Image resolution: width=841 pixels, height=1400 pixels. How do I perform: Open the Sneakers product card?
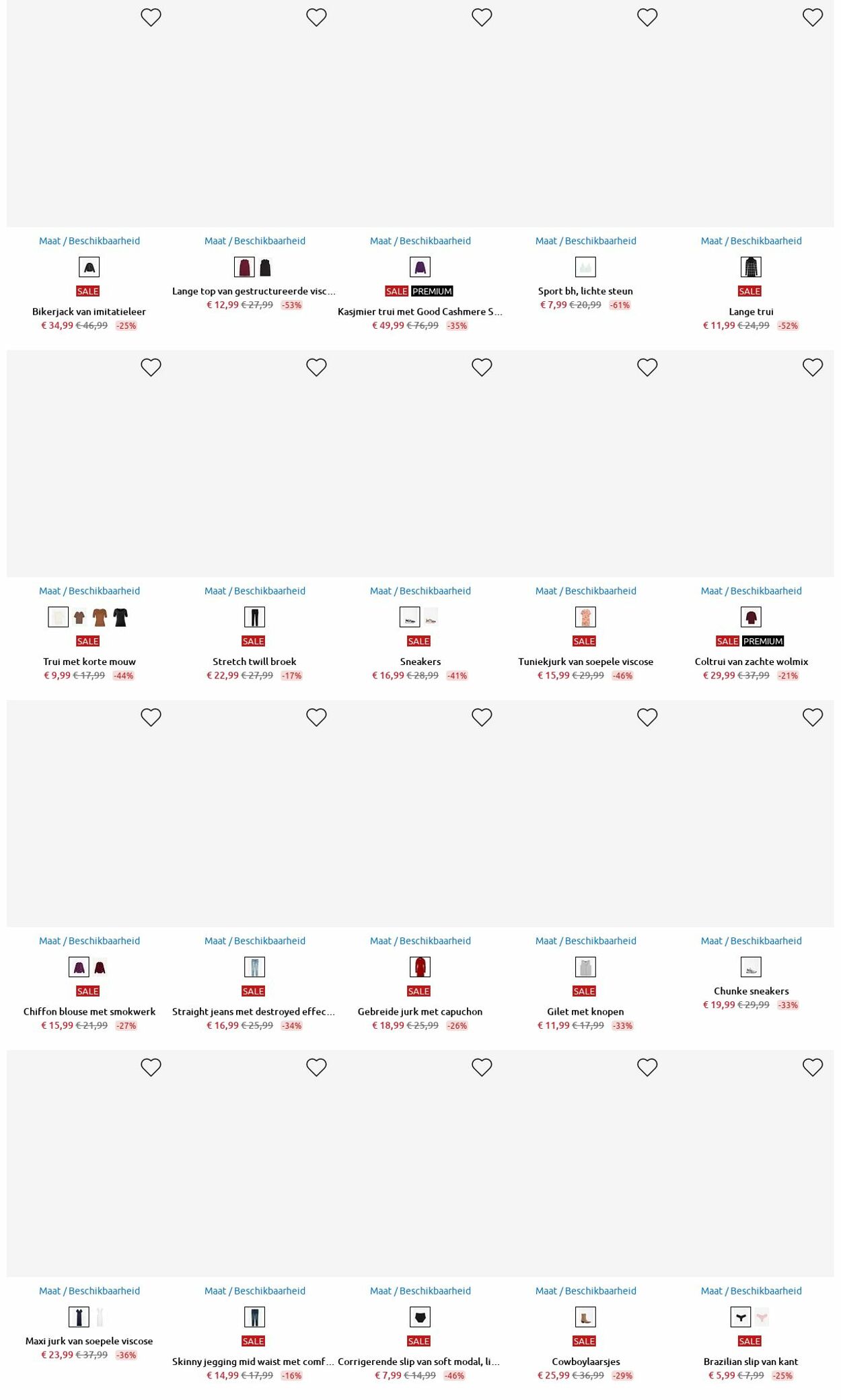420,662
